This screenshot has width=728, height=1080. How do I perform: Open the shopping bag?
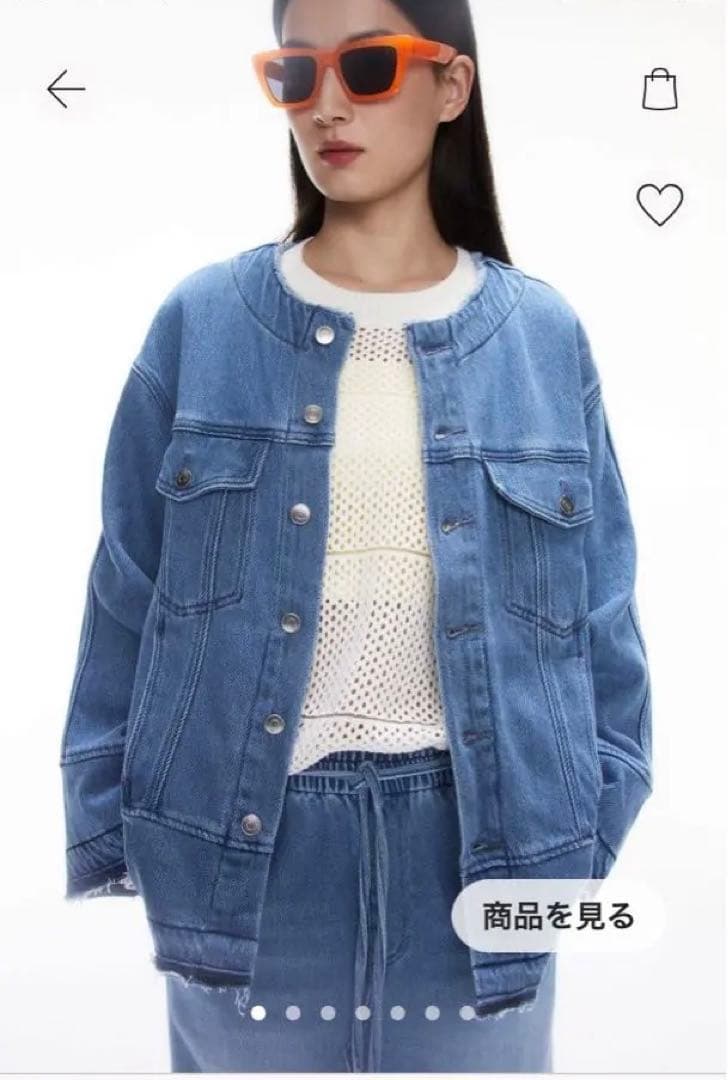660,89
